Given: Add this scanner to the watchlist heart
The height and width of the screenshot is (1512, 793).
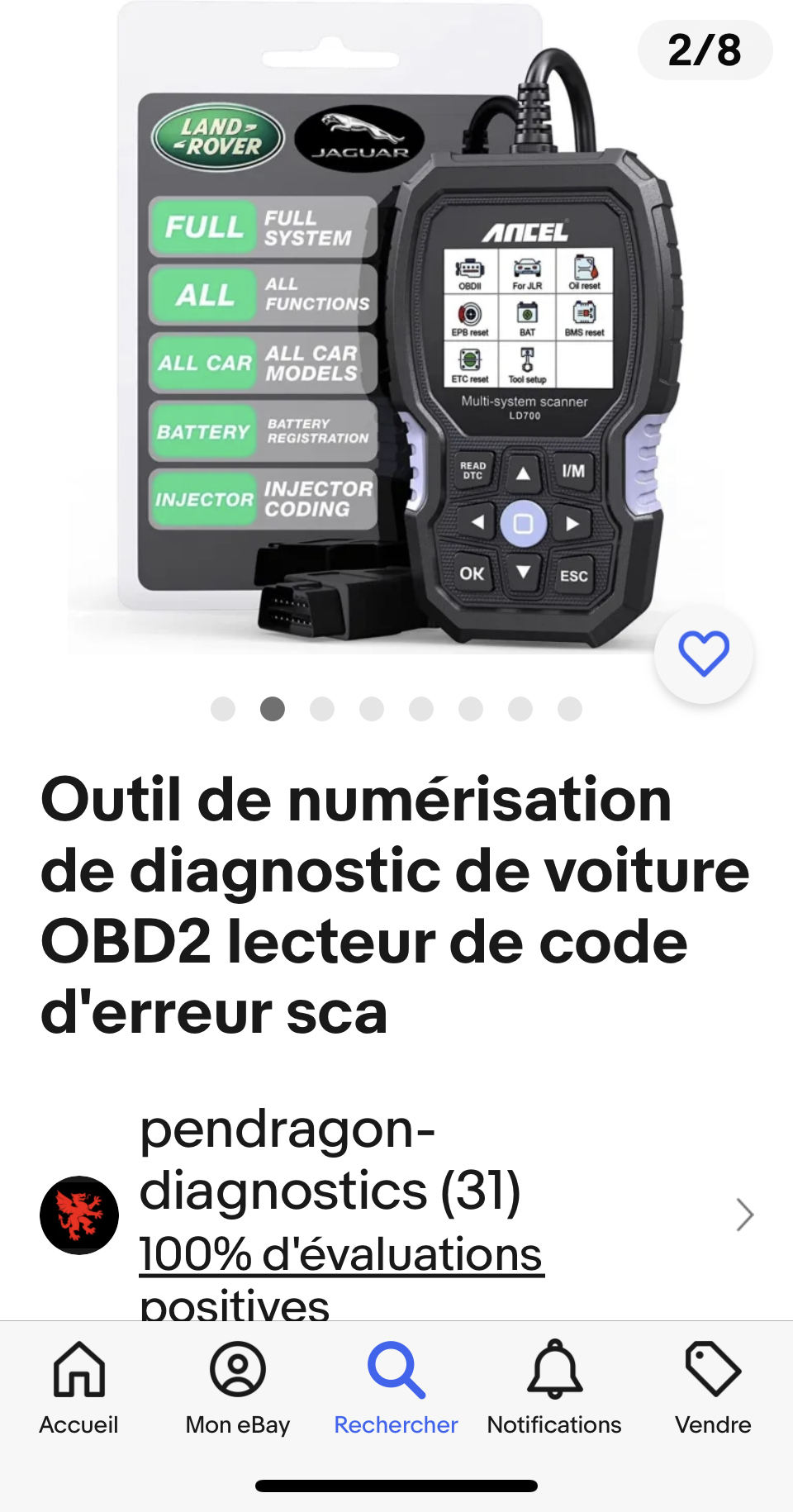Looking at the screenshot, I should 703,654.
